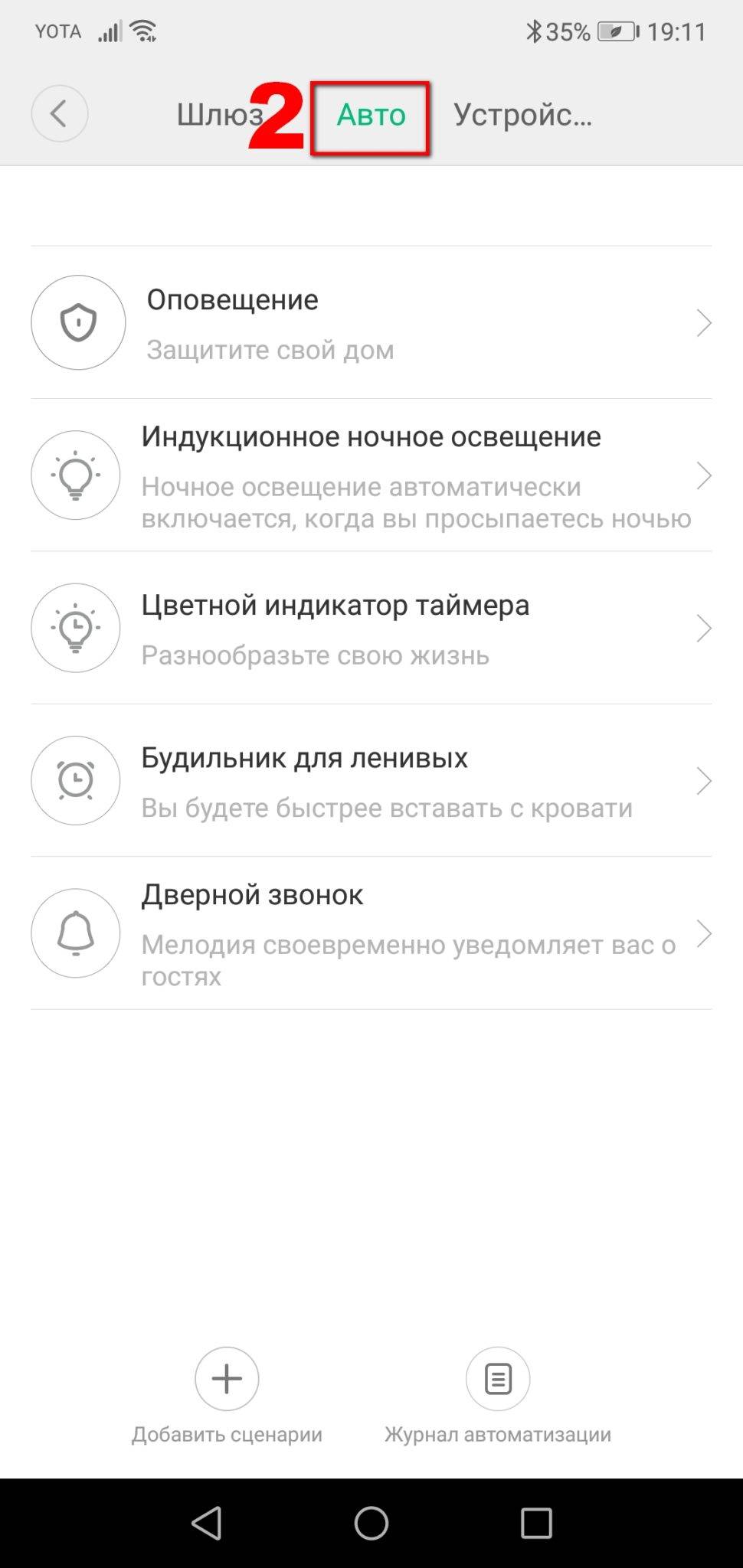Switch to the Шлюз tab
Screen dimensions: 743x1568
[219, 115]
